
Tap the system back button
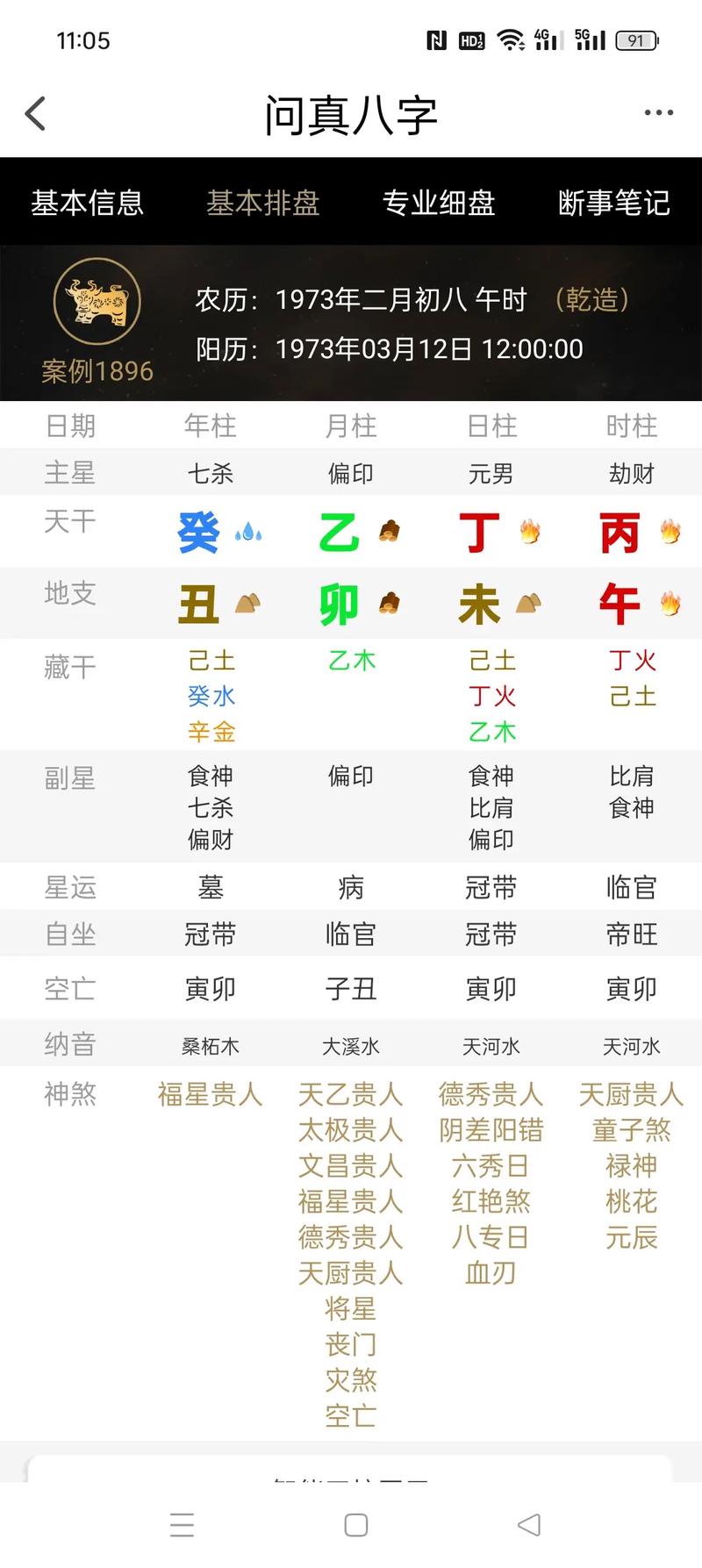pos(529,1525)
